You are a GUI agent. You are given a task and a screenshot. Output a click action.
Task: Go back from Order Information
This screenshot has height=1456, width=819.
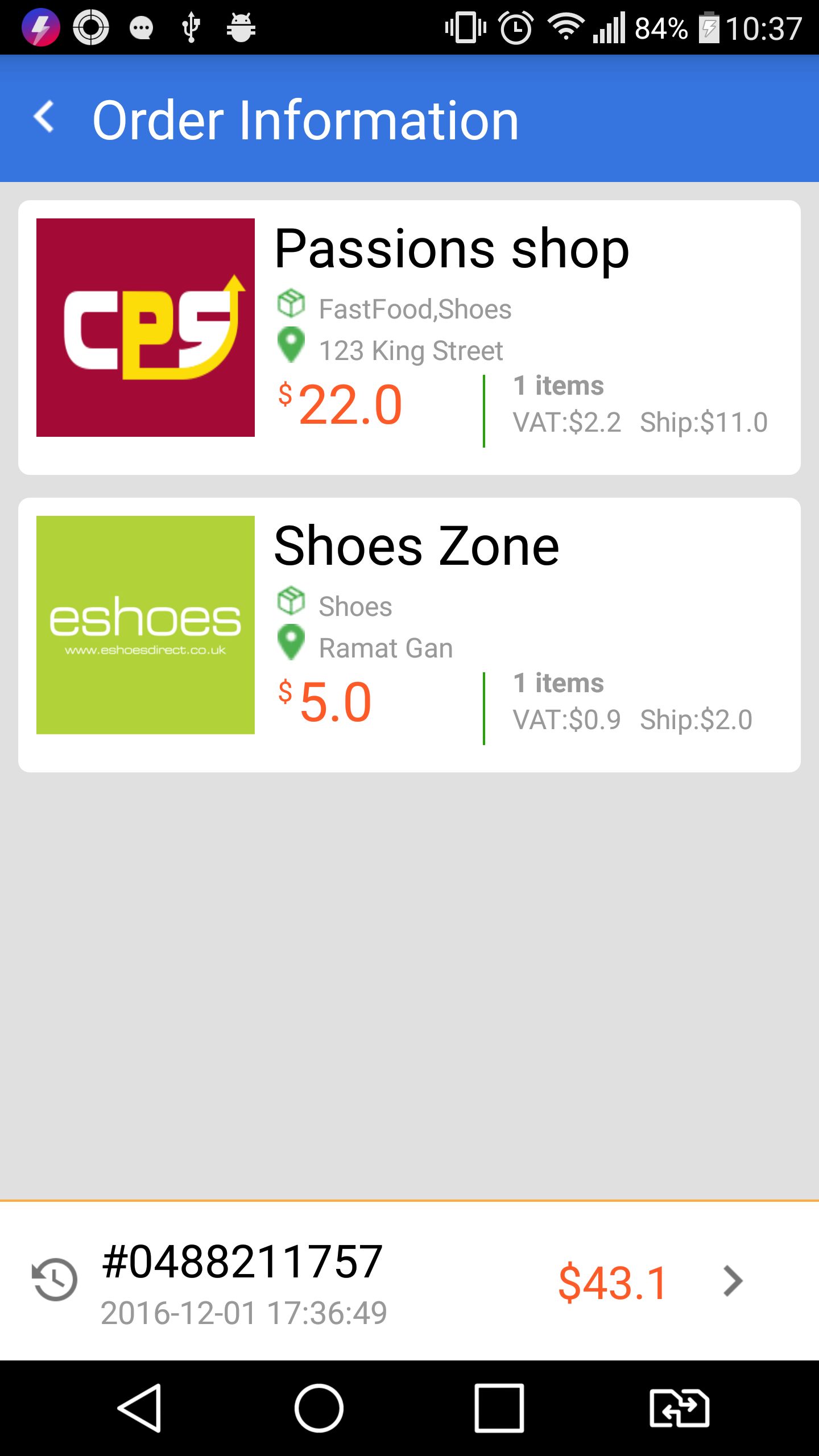click(x=44, y=118)
